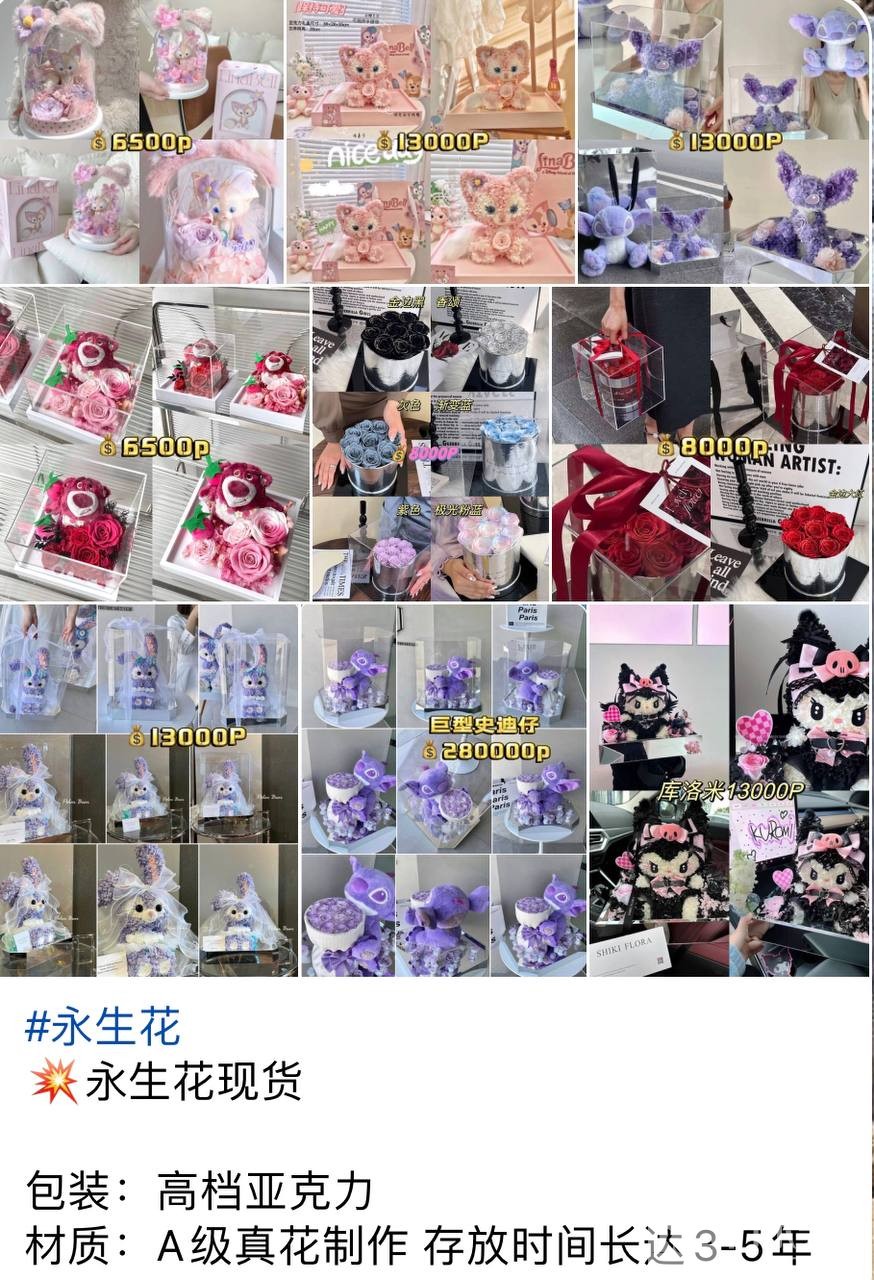Open the #永生花 hashtag link
The height and width of the screenshot is (1280, 874).
tap(103, 1027)
